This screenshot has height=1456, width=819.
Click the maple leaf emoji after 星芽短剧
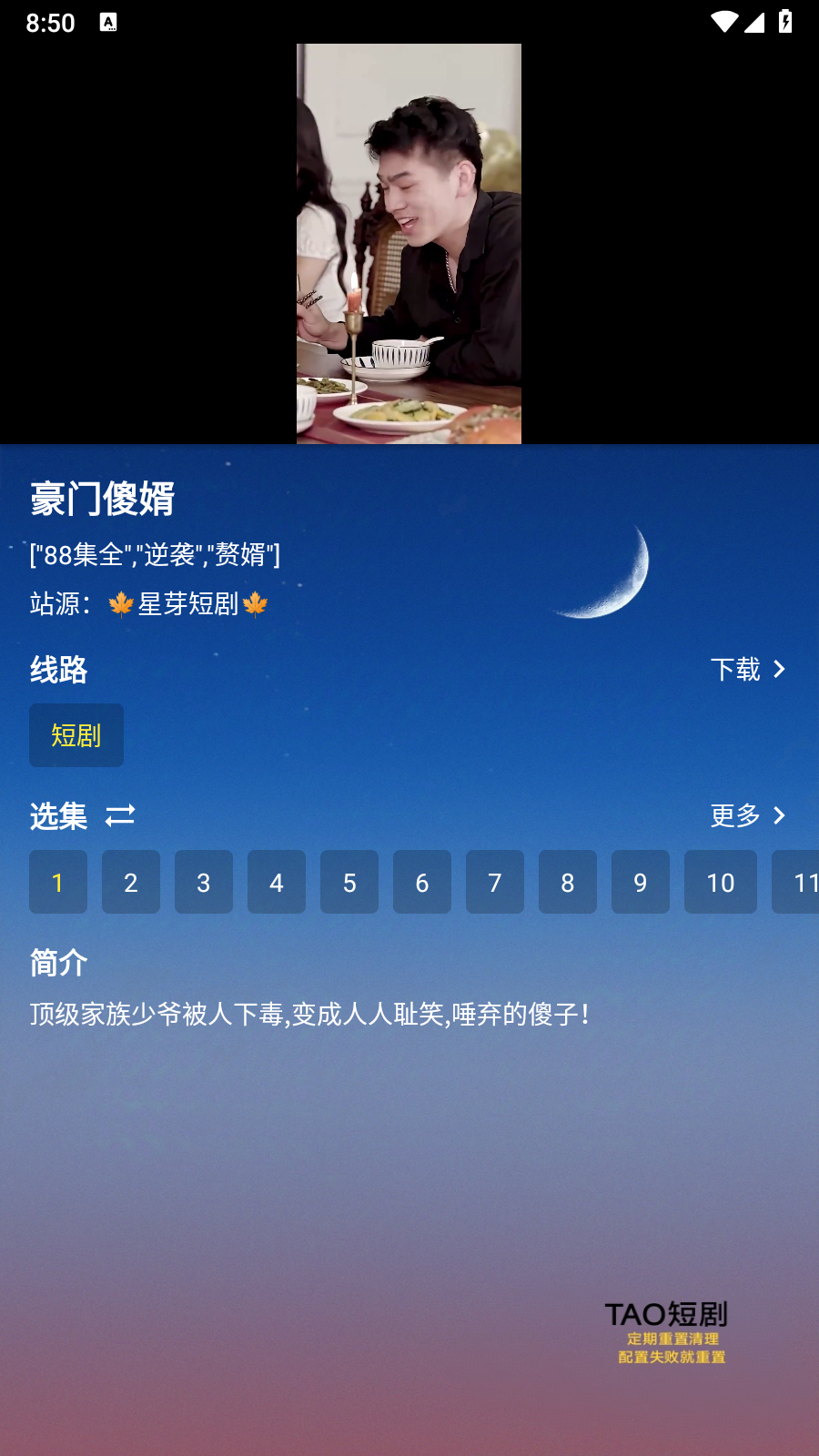click(255, 602)
